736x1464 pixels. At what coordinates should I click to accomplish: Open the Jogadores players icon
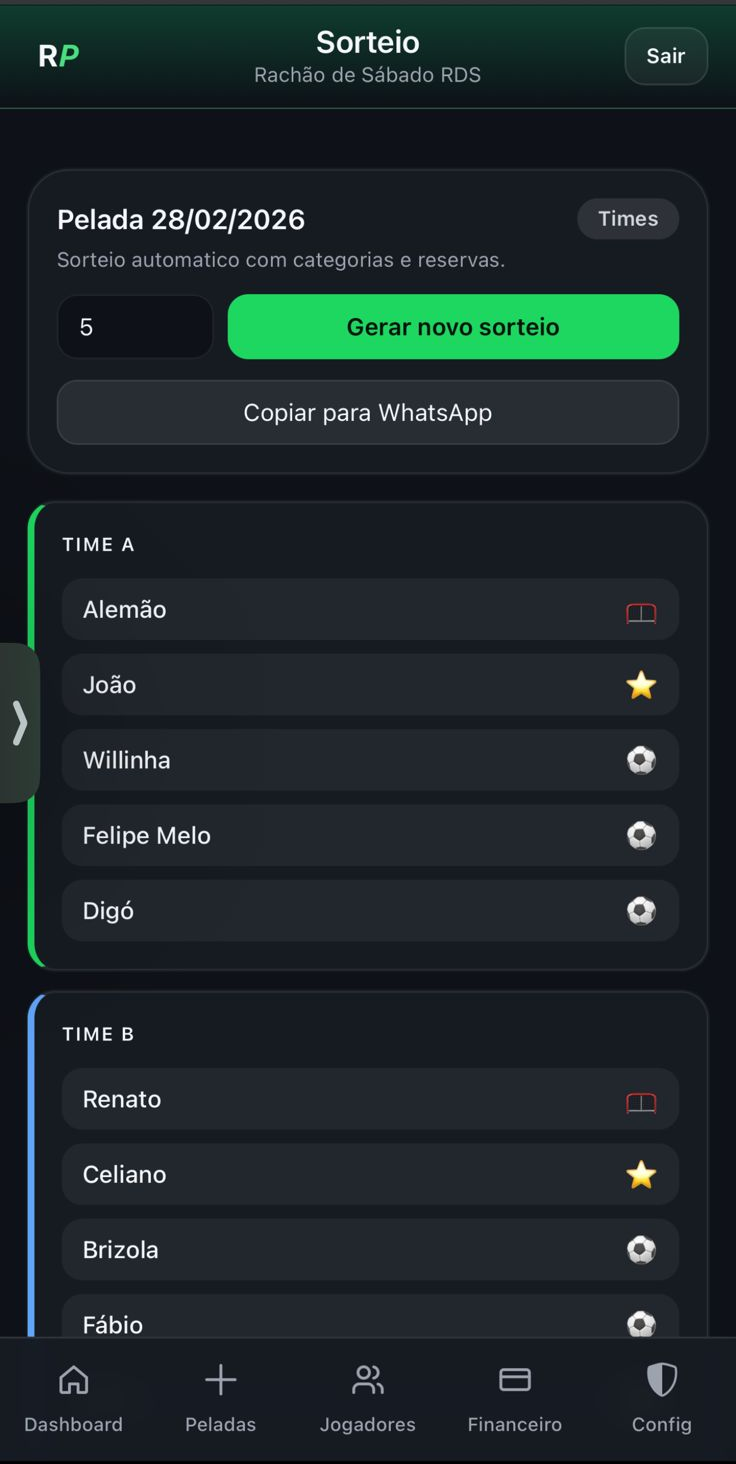point(367,1380)
